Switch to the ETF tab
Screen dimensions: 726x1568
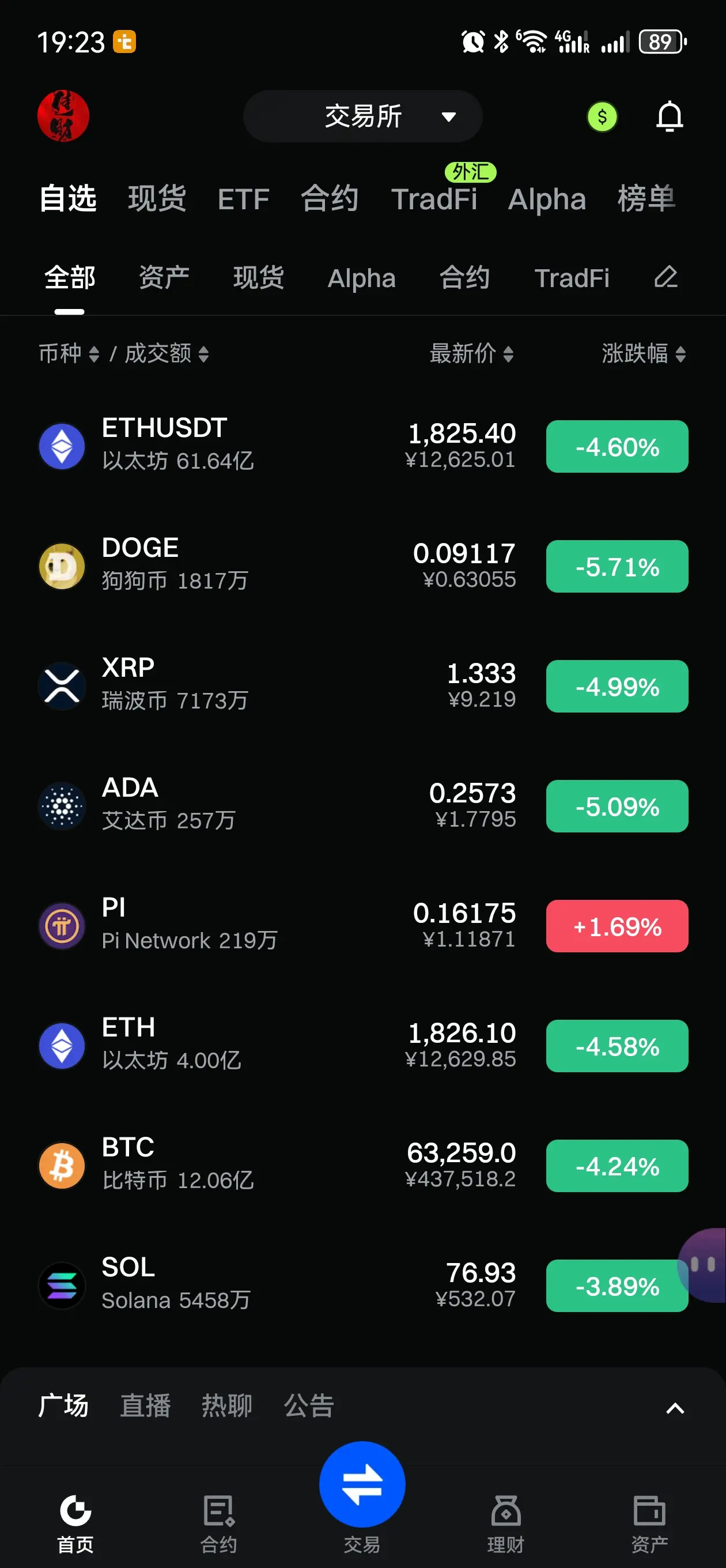coord(243,199)
